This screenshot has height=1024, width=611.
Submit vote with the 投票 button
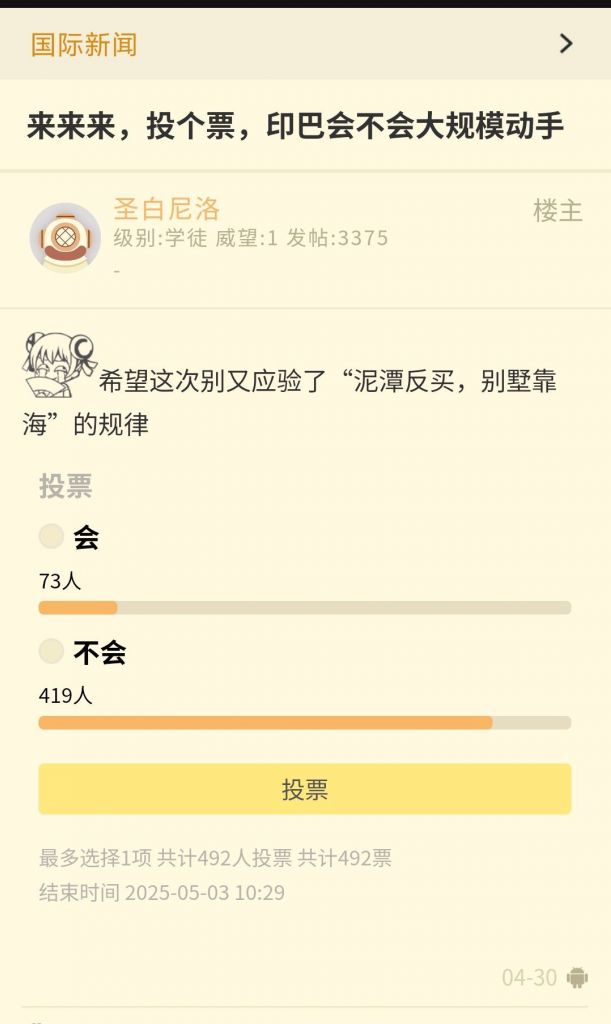(x=305, y=789)
